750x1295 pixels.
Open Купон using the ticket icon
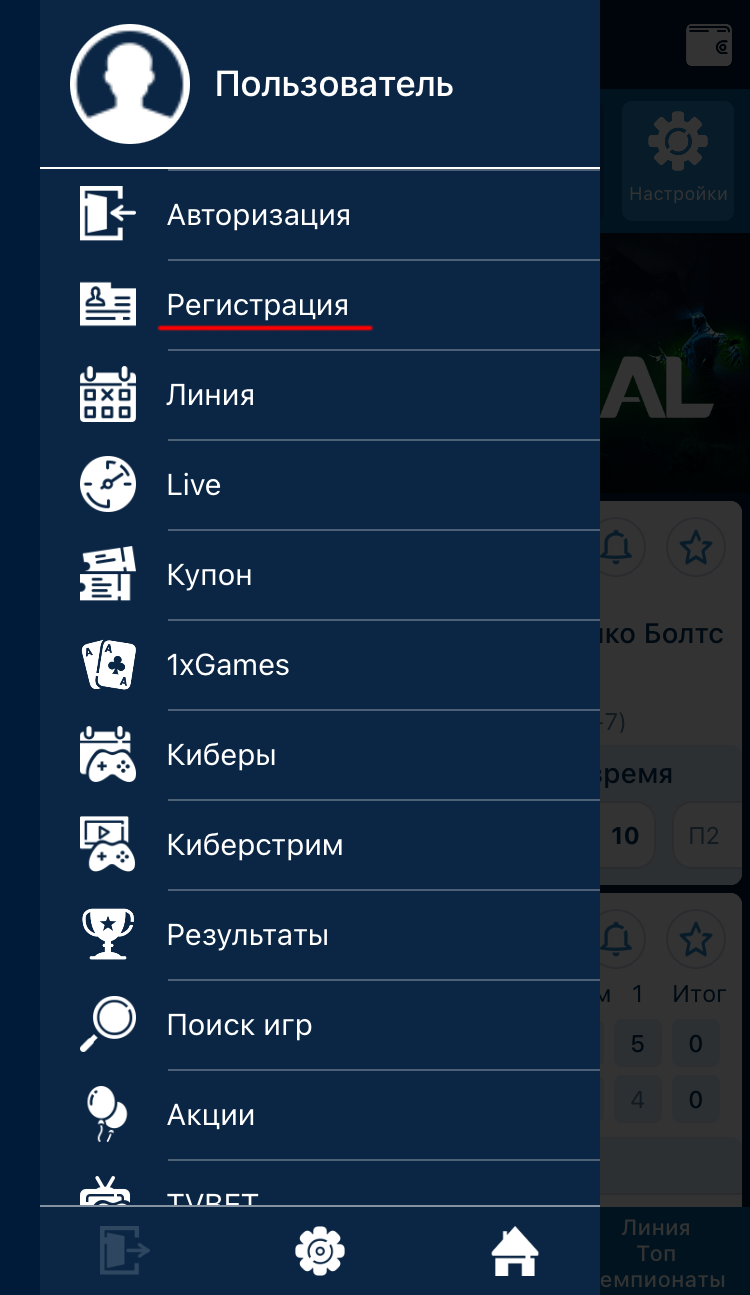click(108, 574)
